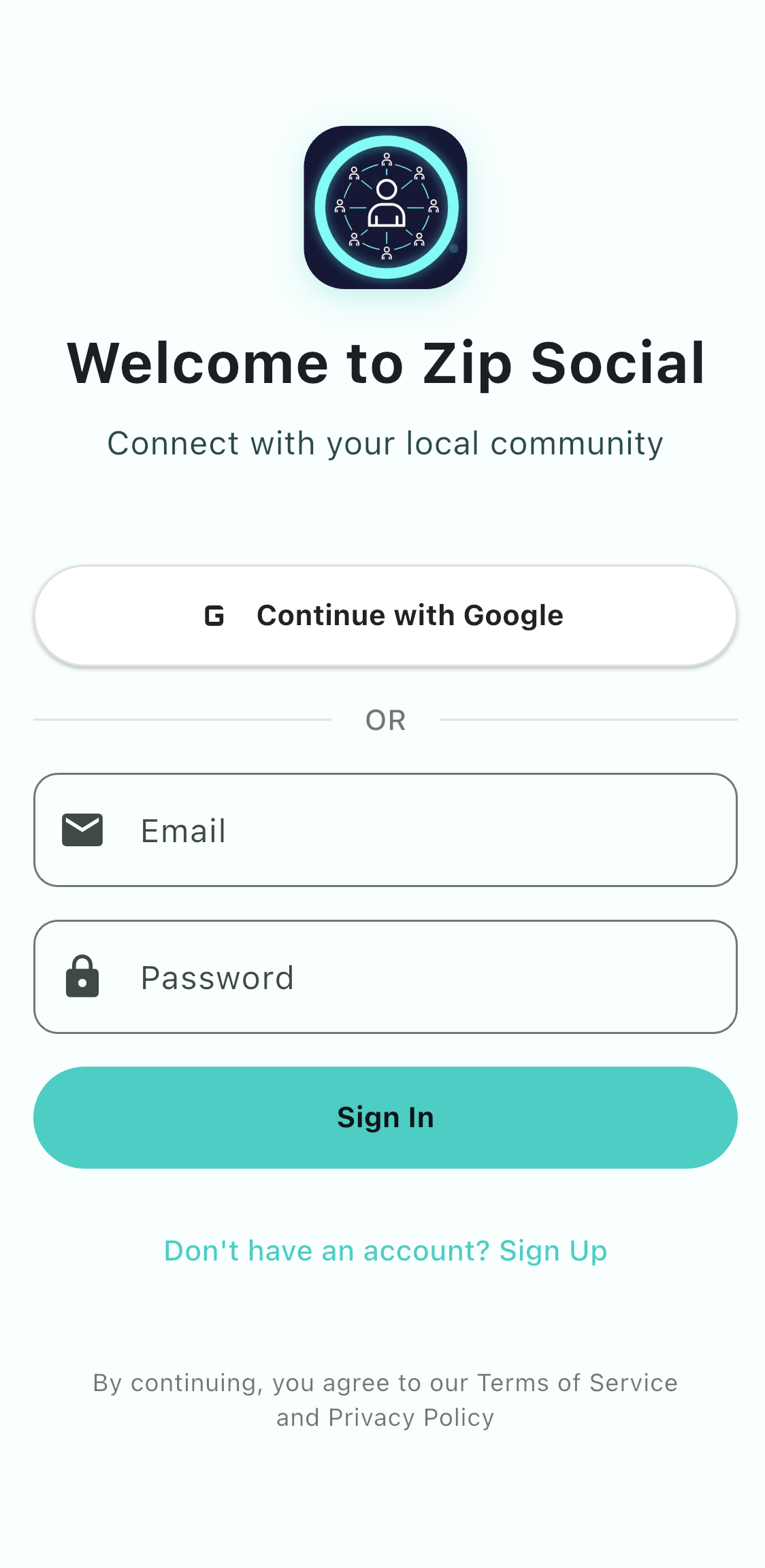
Task: Click the Welcome to Zip Social heading
Action: click(x=386, y=364)
